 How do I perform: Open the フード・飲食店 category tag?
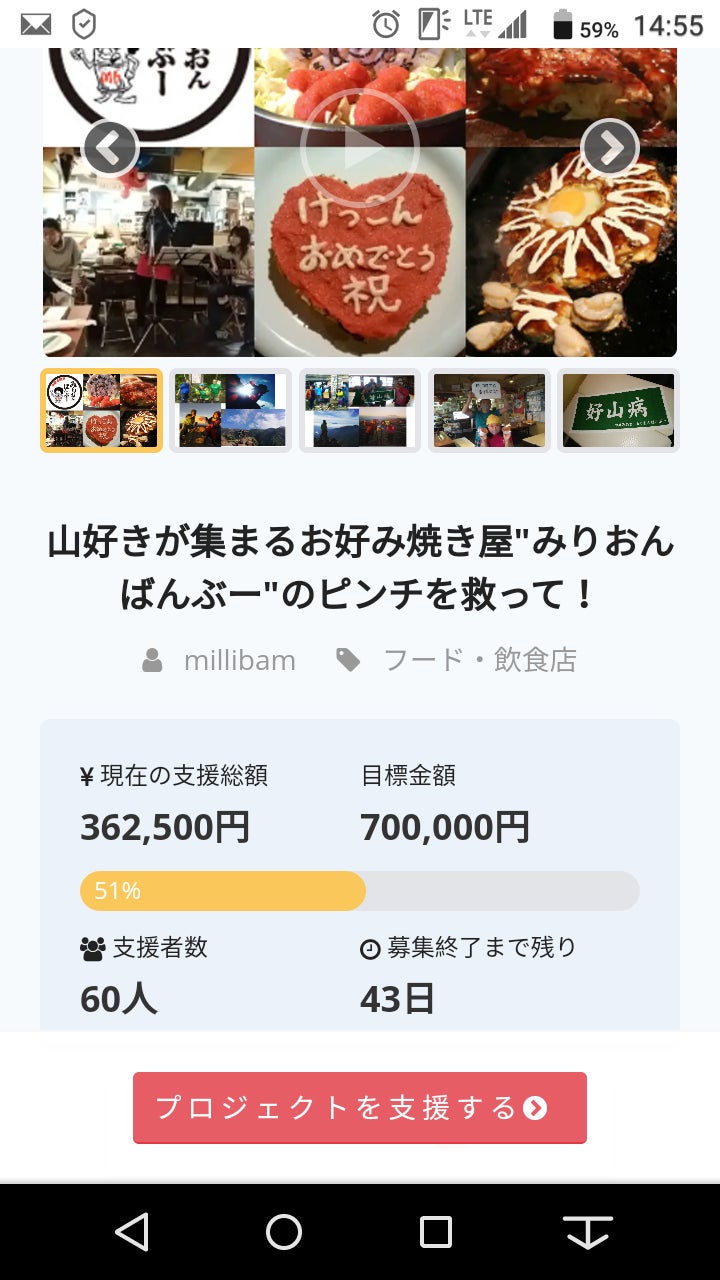coord(480,660)
